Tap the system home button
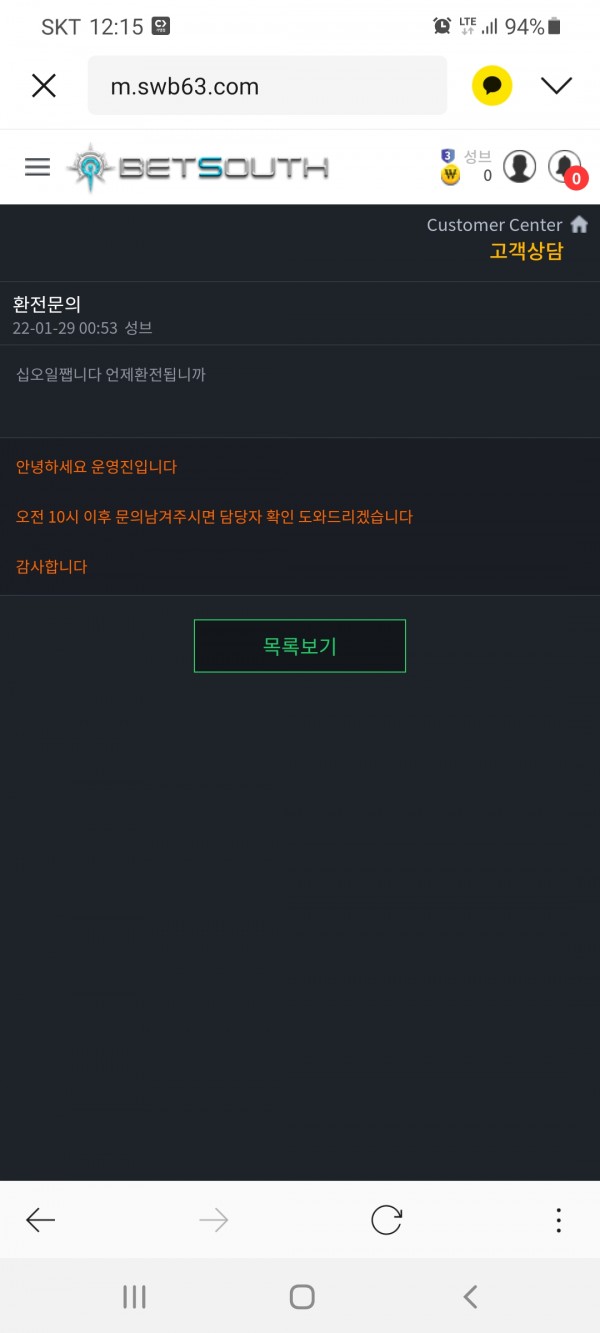Screen dimensions: 600x1333 pos(302,1297)
